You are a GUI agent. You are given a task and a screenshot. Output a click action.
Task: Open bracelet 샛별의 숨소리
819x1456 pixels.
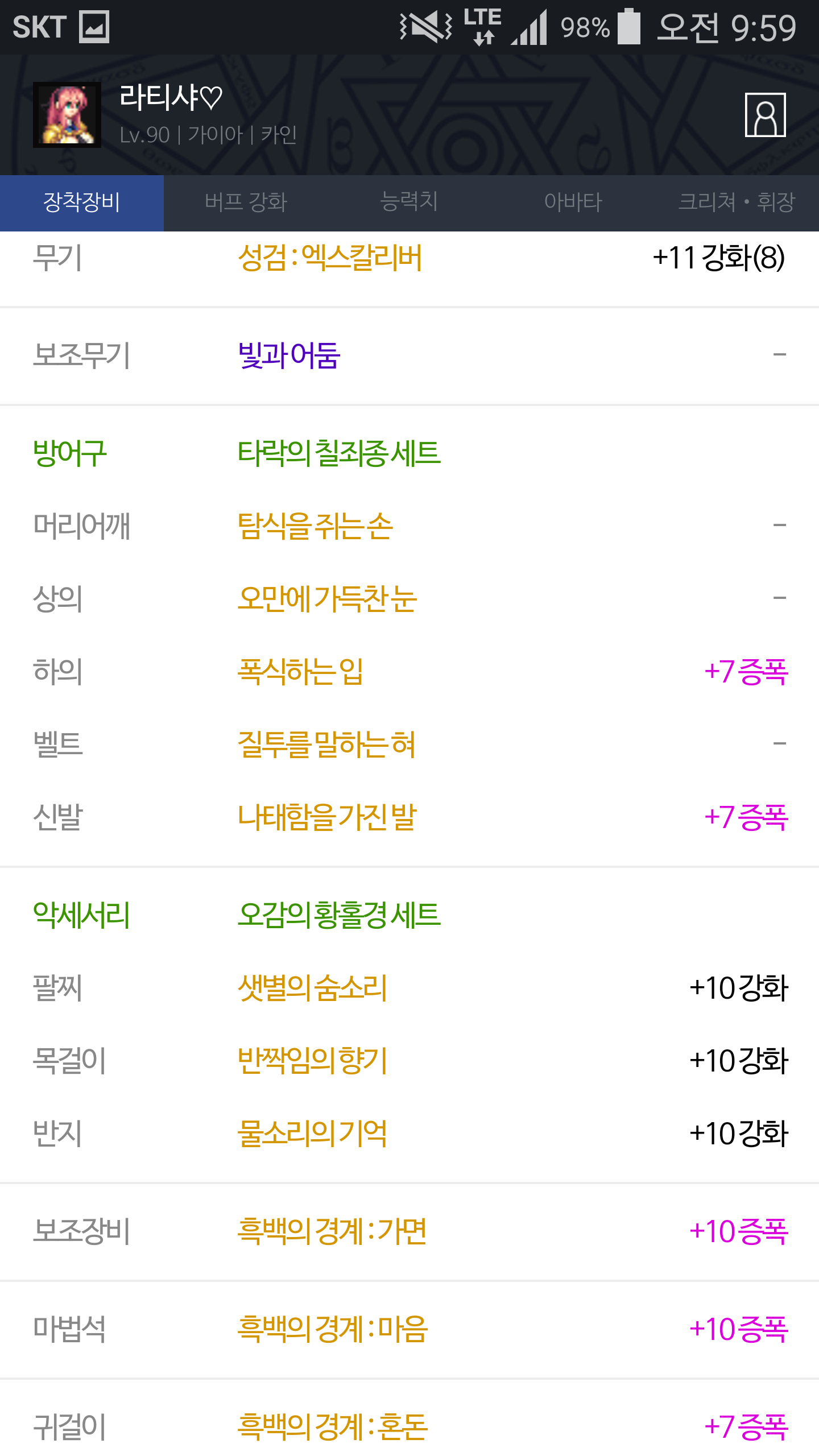coord(312,988)
